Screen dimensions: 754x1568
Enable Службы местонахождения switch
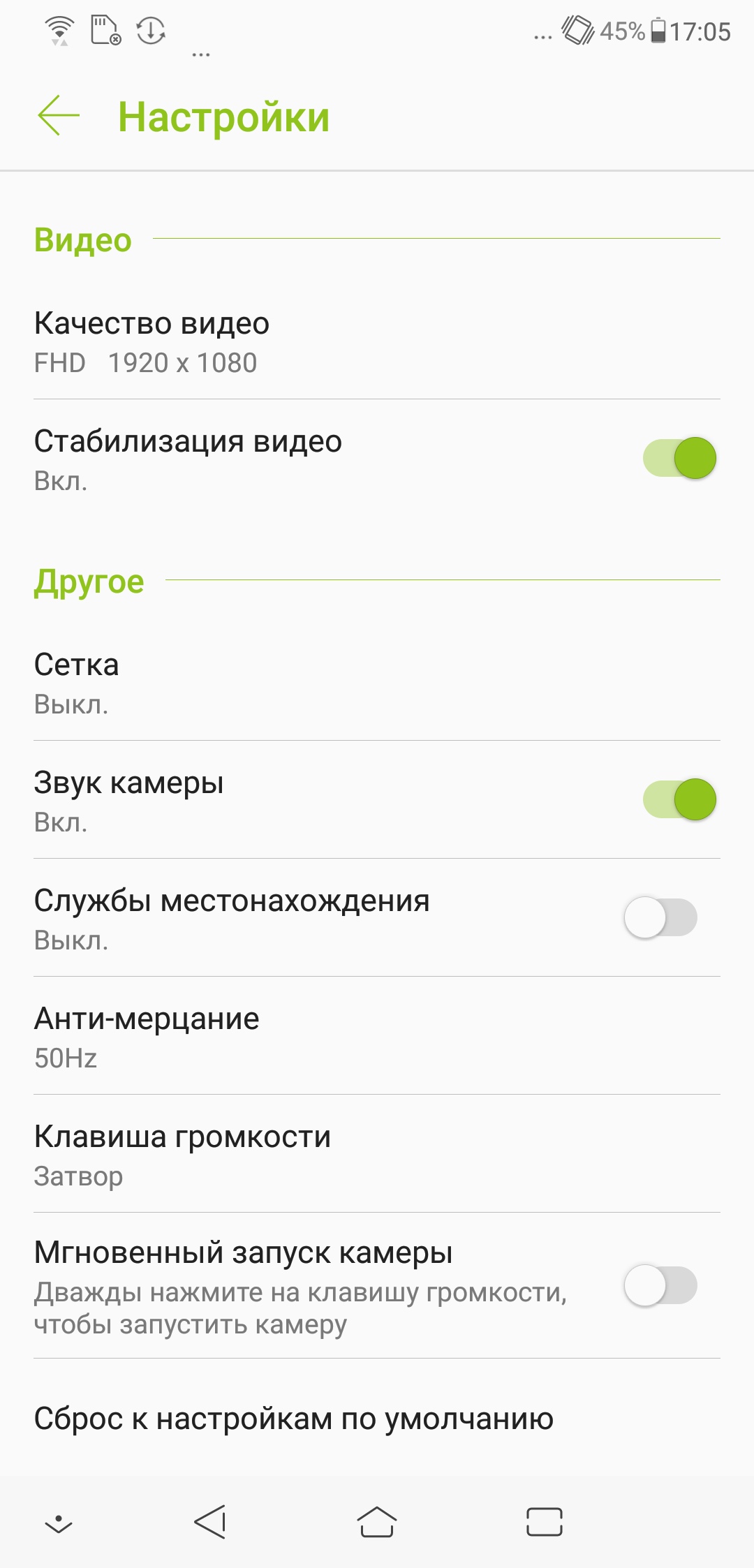point(660,917)
